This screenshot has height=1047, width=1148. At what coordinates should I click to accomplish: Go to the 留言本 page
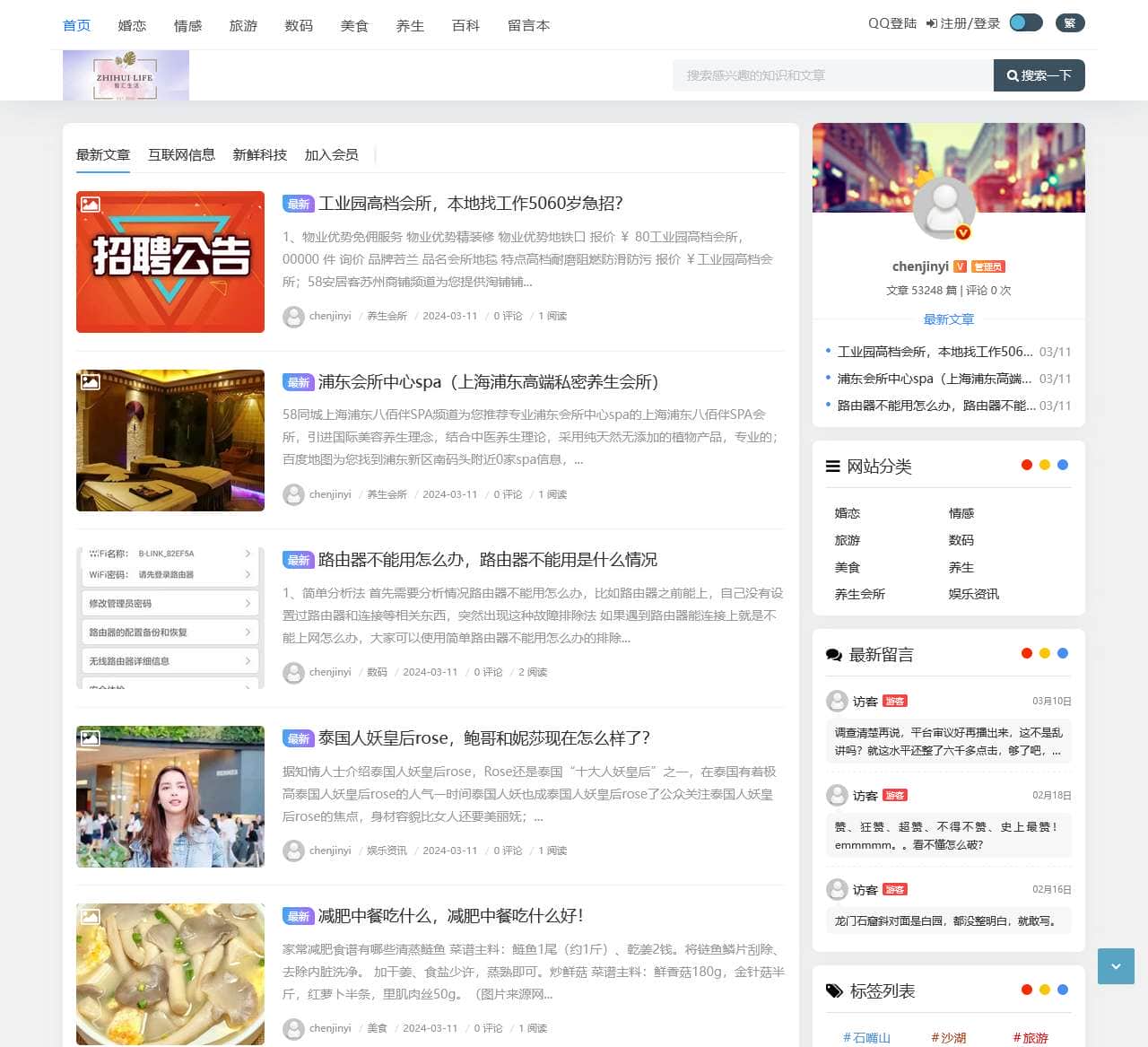click(x=528, y=25)
